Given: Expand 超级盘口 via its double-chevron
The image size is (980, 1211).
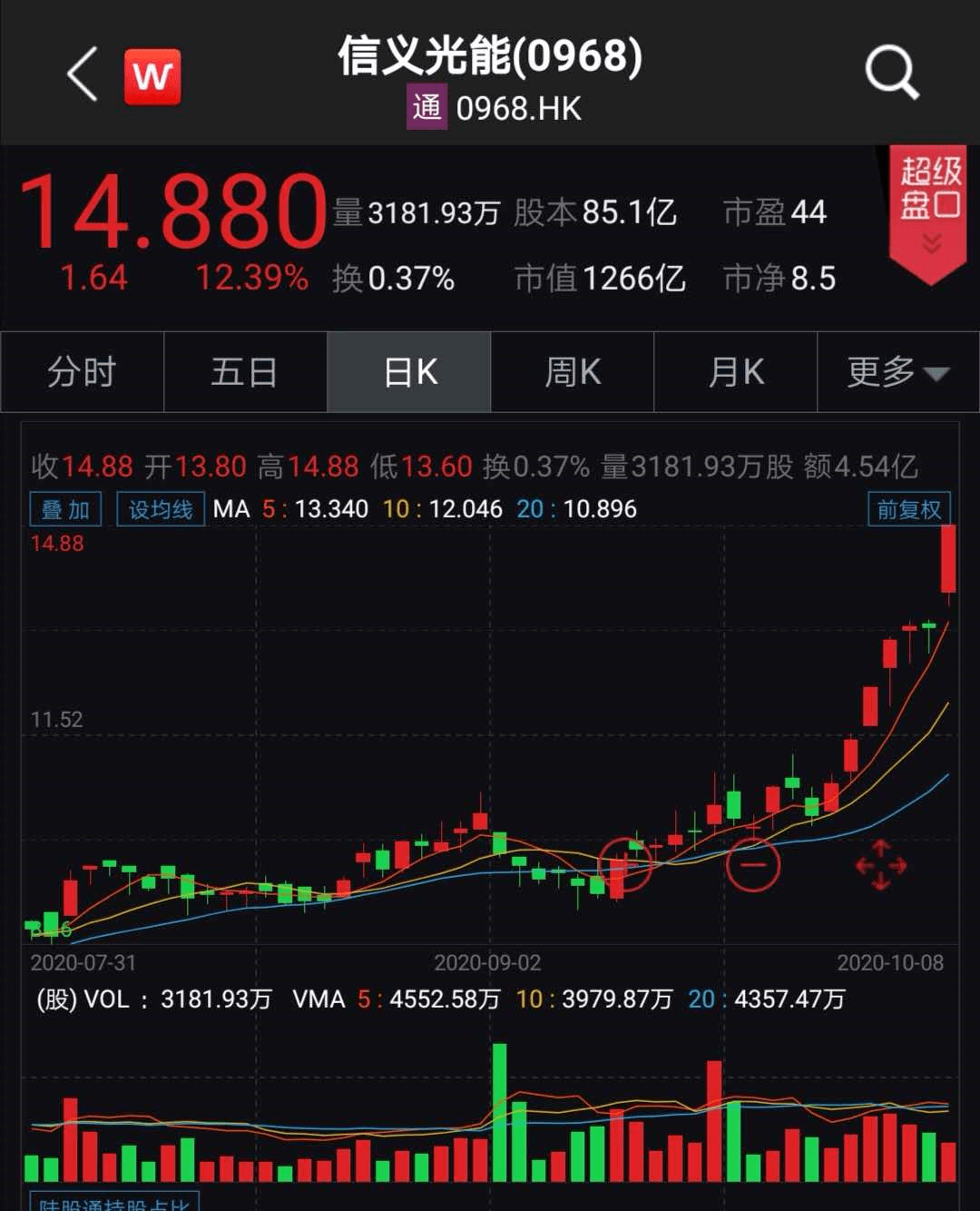Looking at the screenshot, I should coord(930,241).
